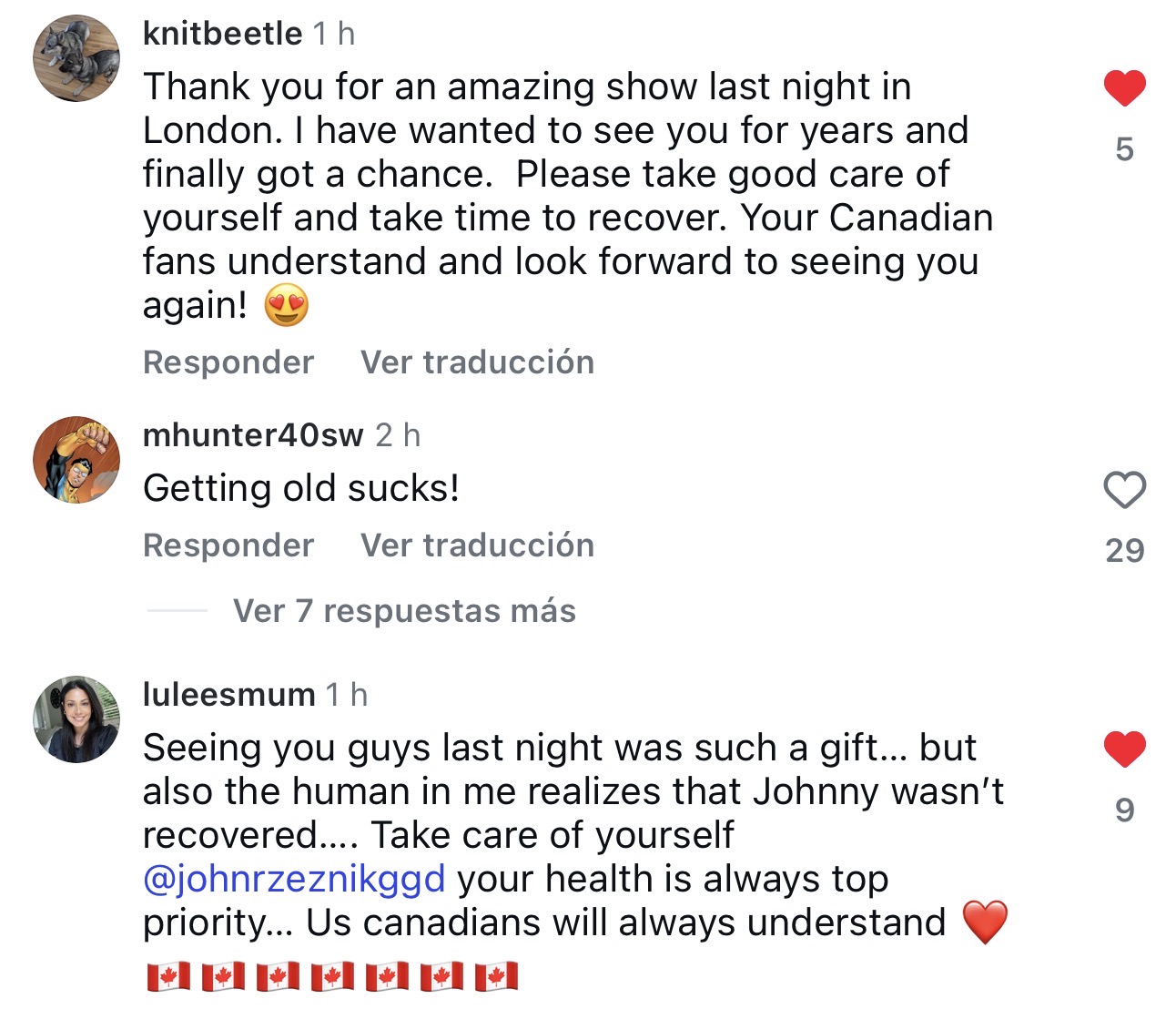Open luleesmum's profile photo
1176x1009 pixels.
(76, 719)
